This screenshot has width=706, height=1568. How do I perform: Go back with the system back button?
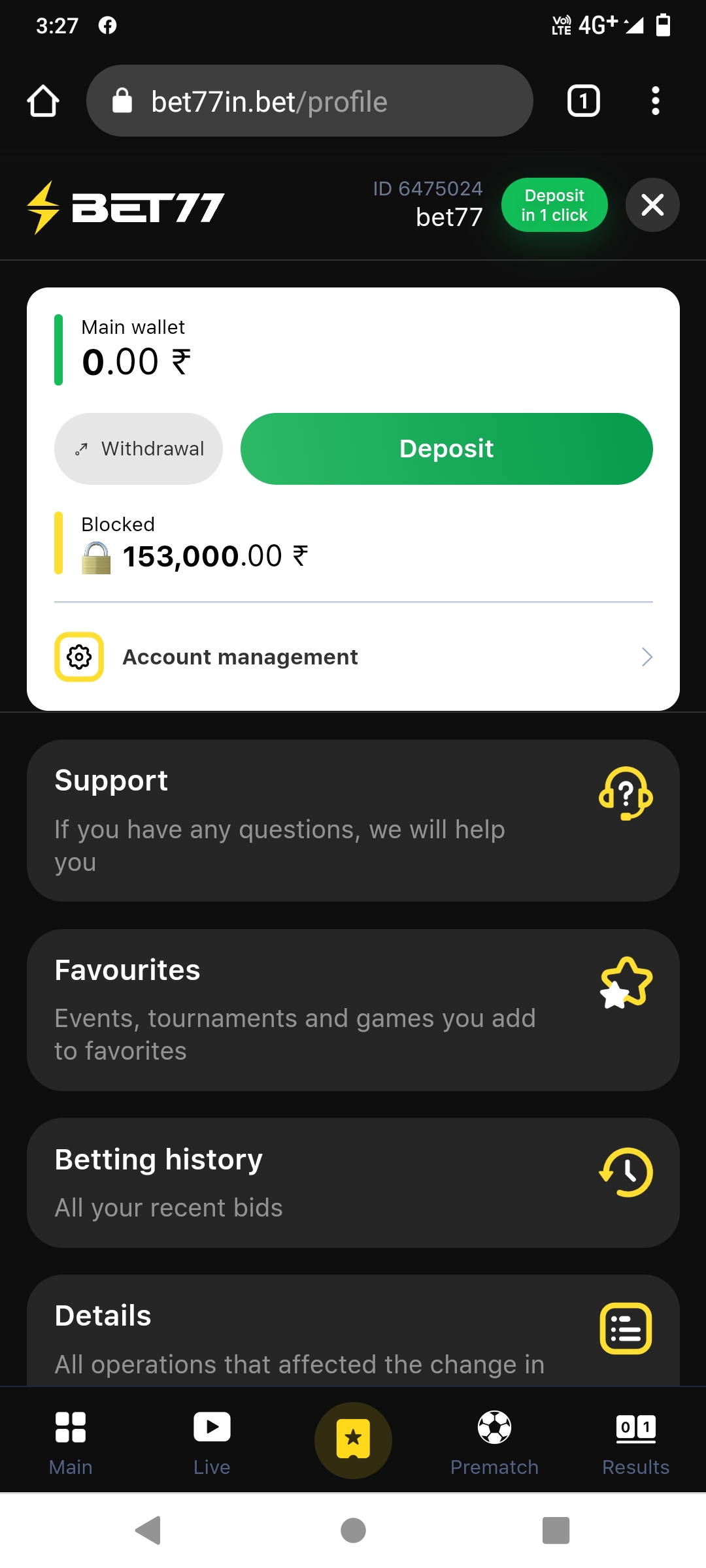pyautogui.click(x=149, y=1530)
